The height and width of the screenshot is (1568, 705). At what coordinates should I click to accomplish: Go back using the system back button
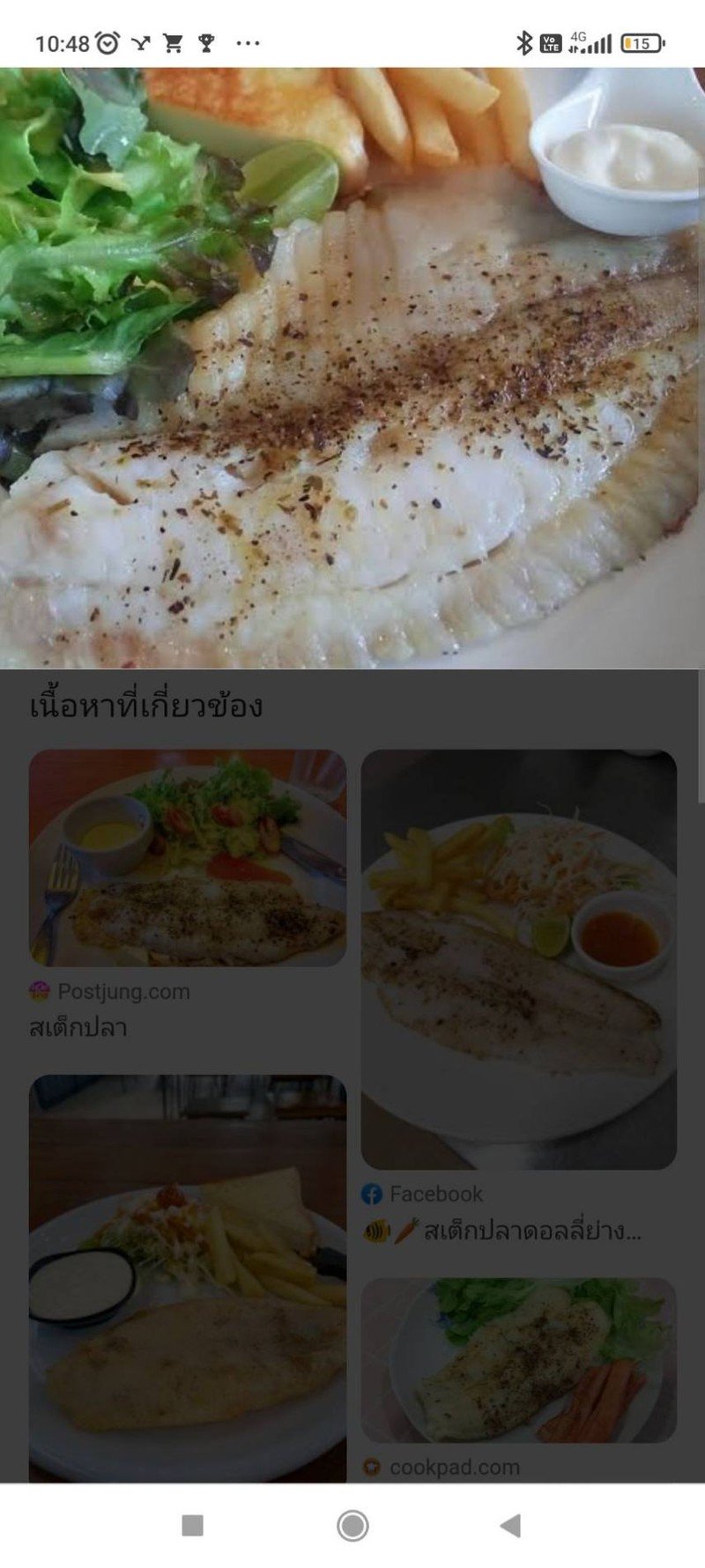pyautogui.click(x=510, y=1525)
